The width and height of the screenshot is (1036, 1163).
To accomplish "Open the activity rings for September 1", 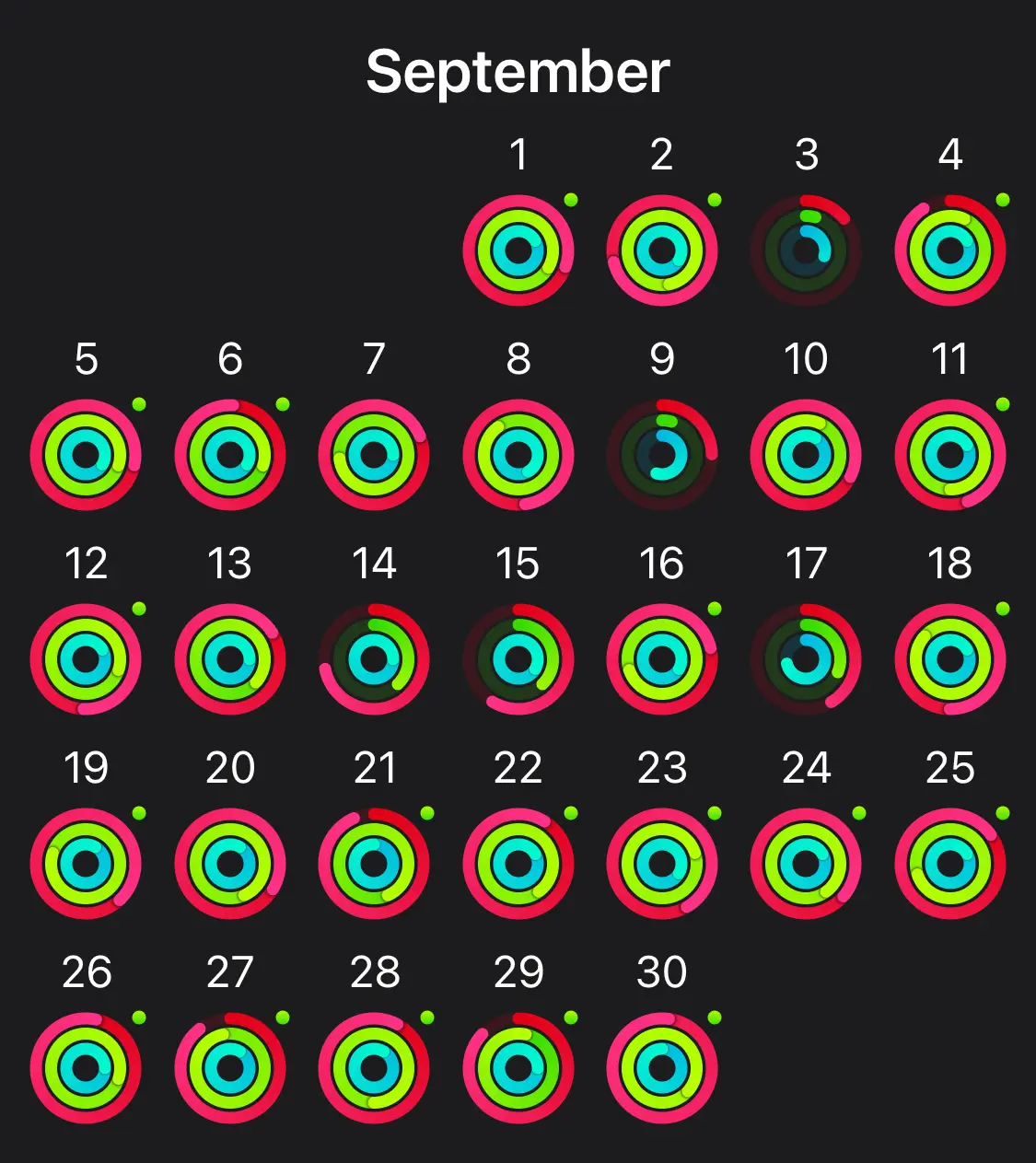I will pos(518,249).
